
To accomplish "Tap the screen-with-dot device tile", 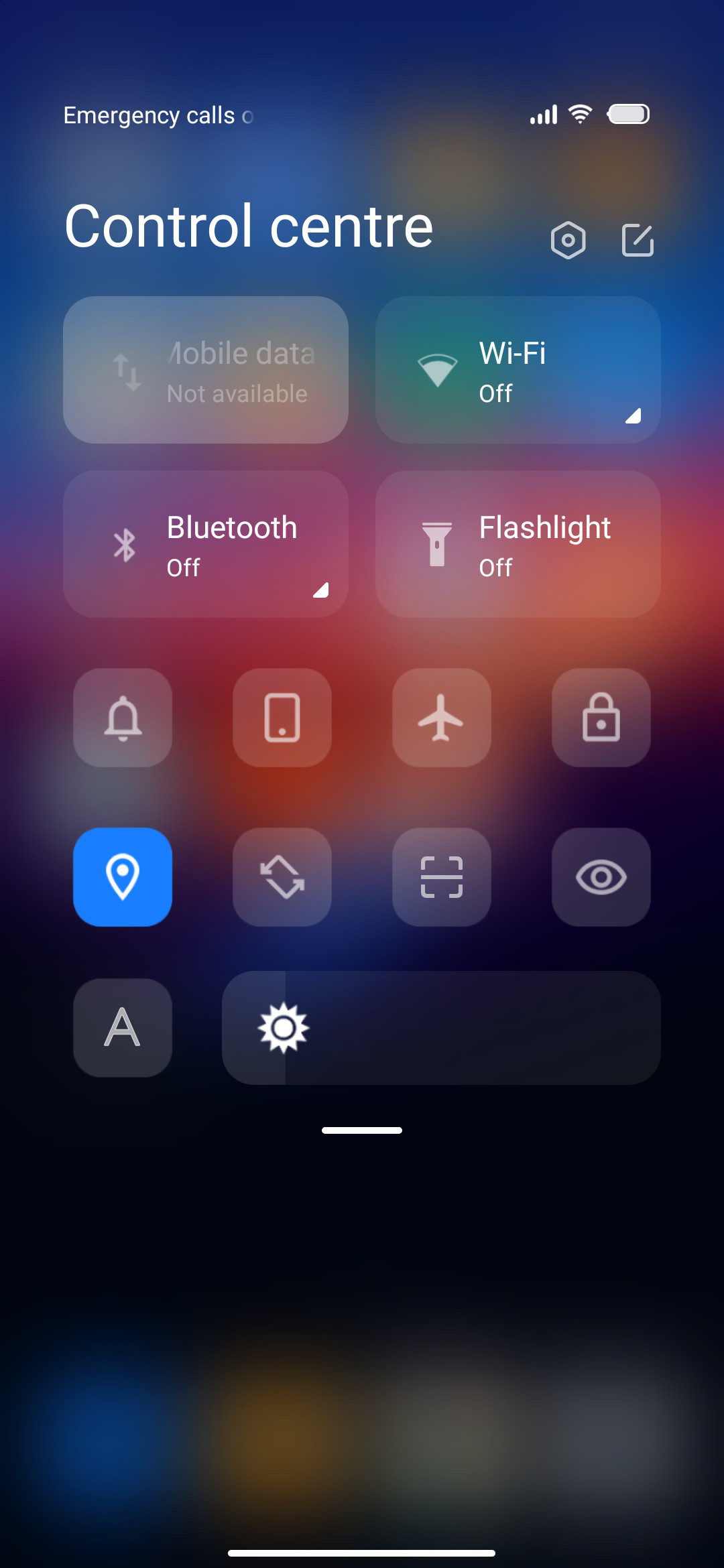I will tap(282, 718).
